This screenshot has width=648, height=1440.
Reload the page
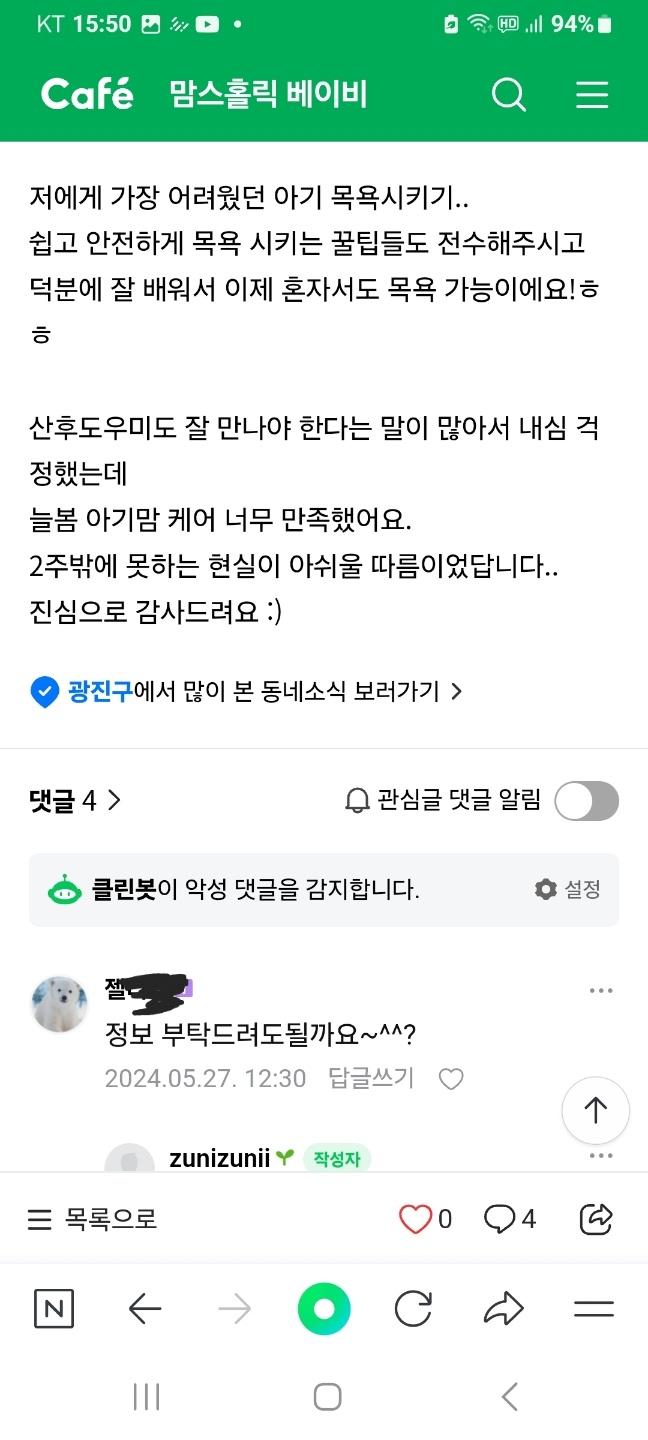click(413, 1309)
